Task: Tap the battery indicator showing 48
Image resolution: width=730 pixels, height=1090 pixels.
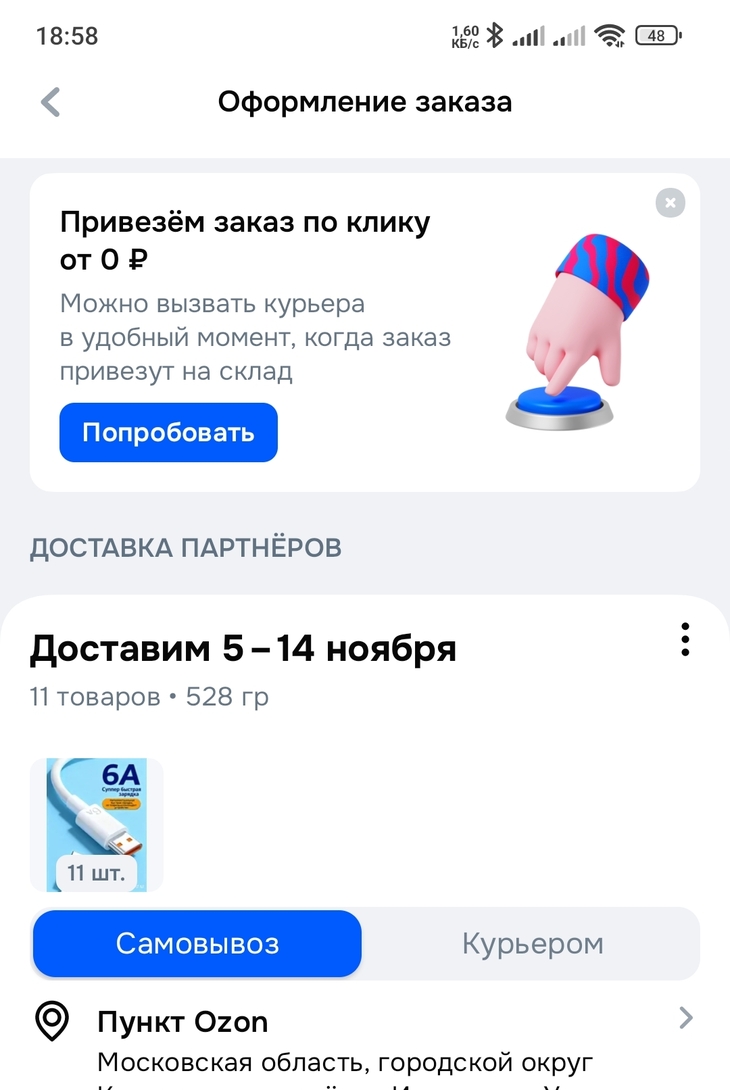Action: tap(655, 33)
